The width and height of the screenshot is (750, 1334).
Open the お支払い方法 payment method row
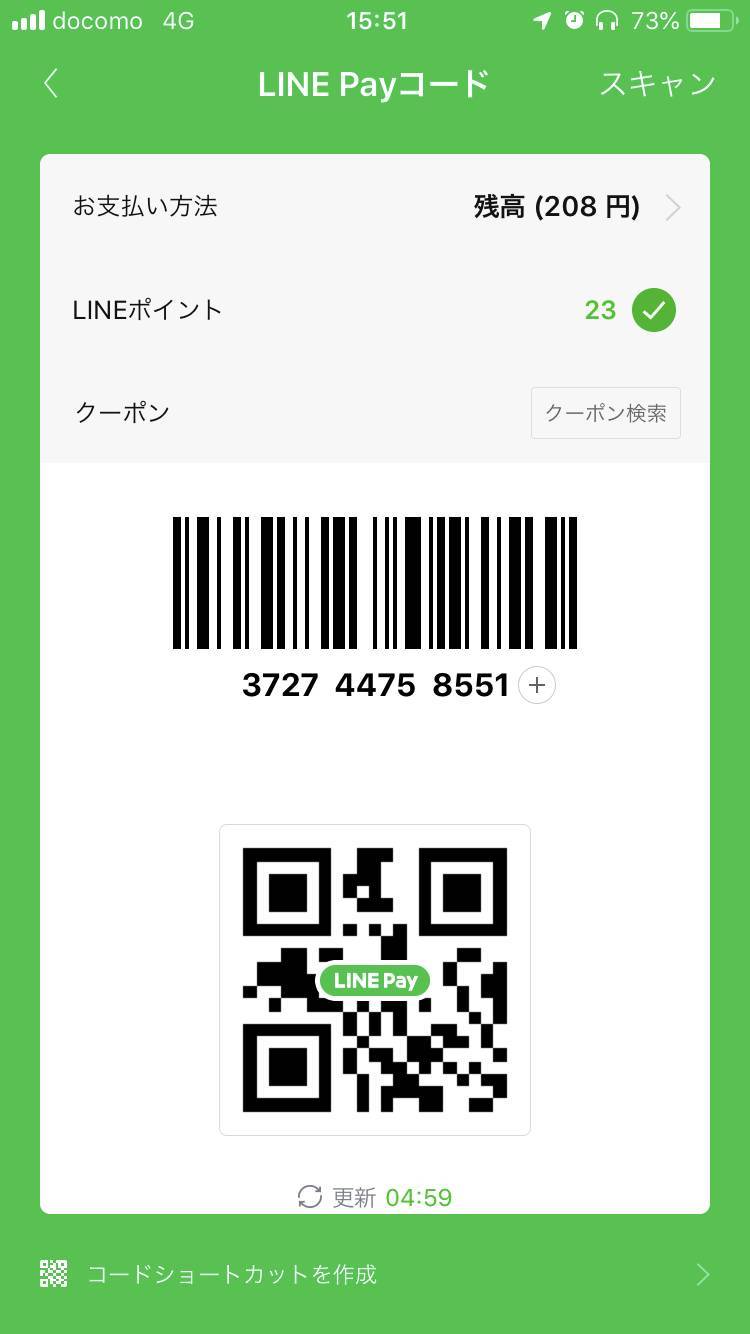(x=375, y=207)
